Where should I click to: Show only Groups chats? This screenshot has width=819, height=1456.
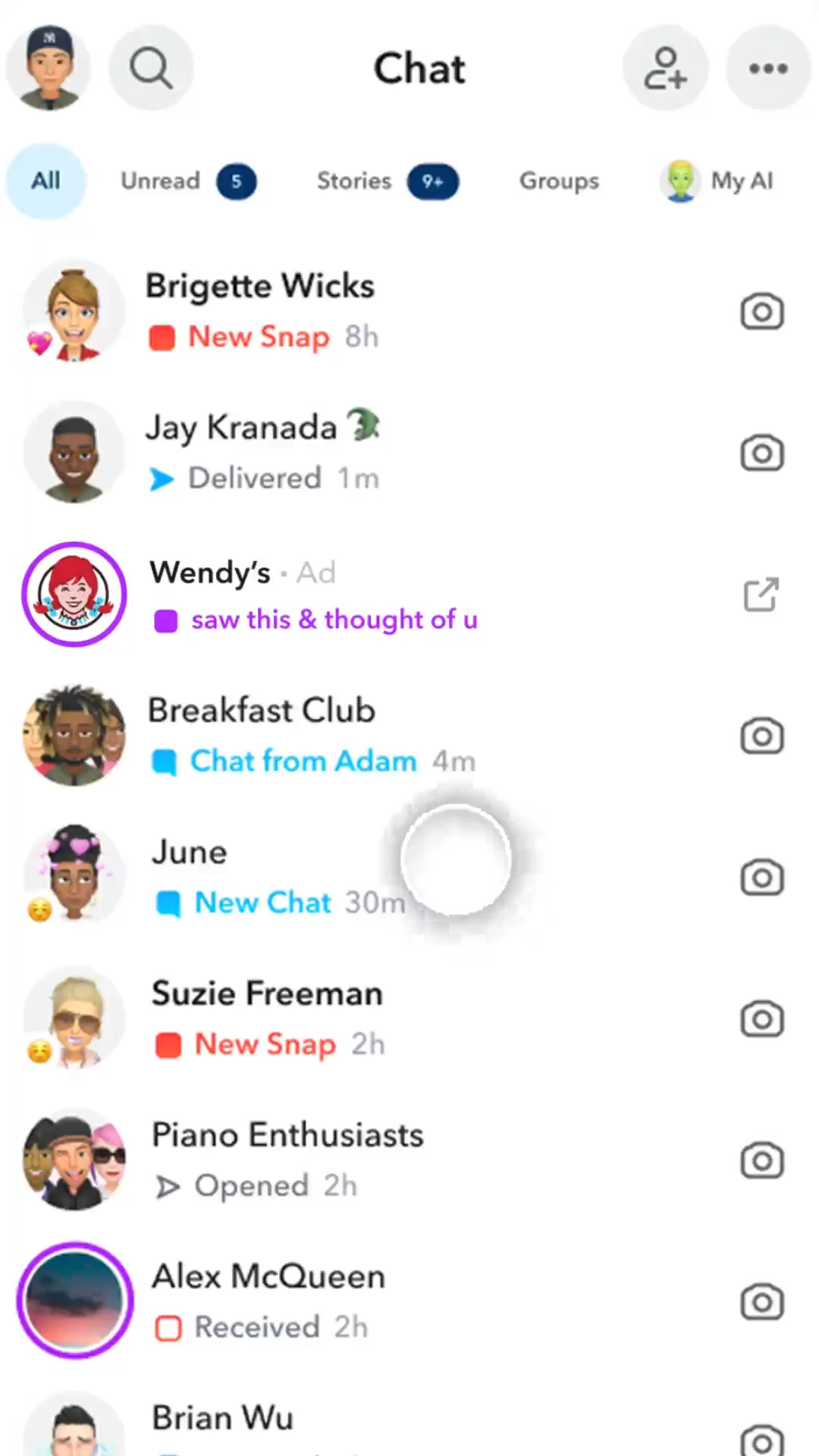pyautogui.click(x=559, y=182)
